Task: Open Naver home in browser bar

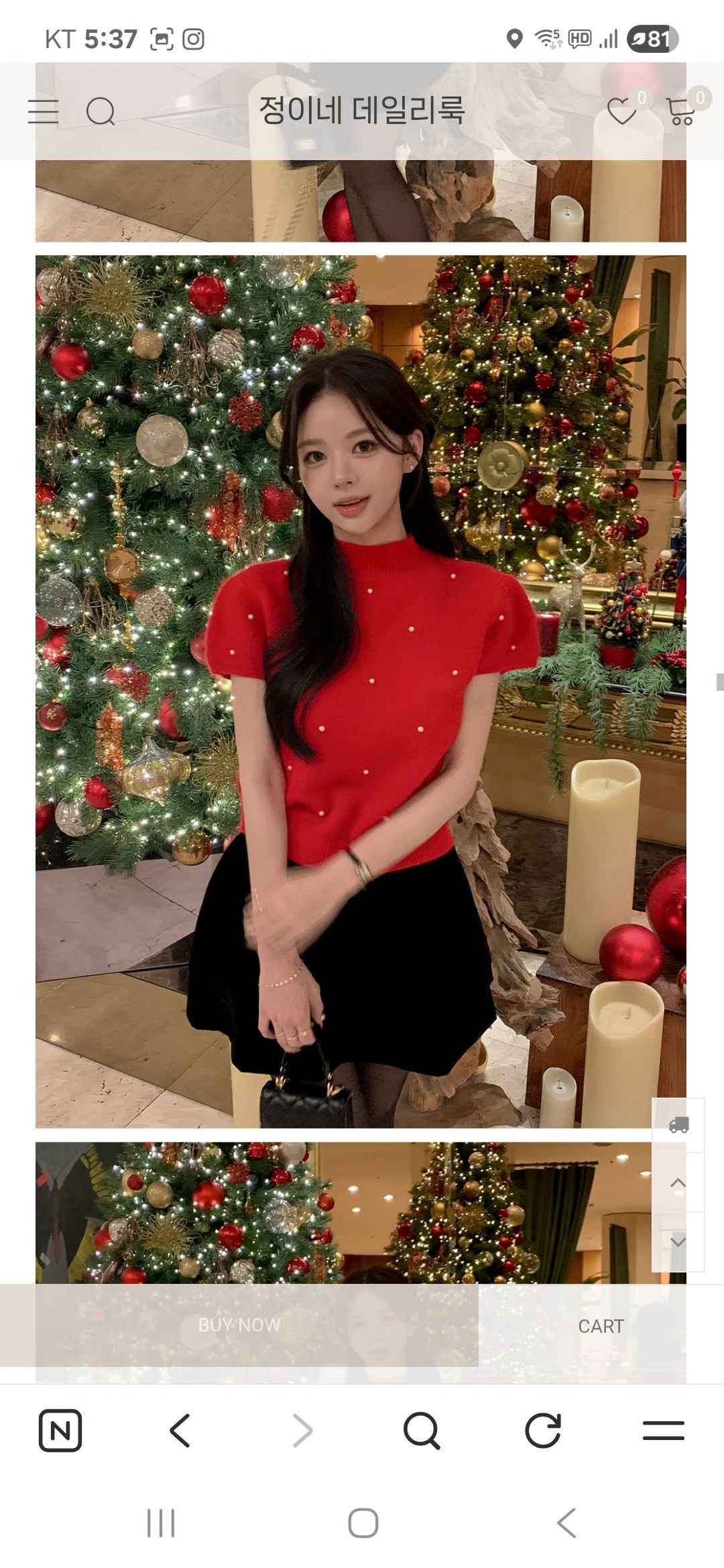Action: coord(60,1431)
